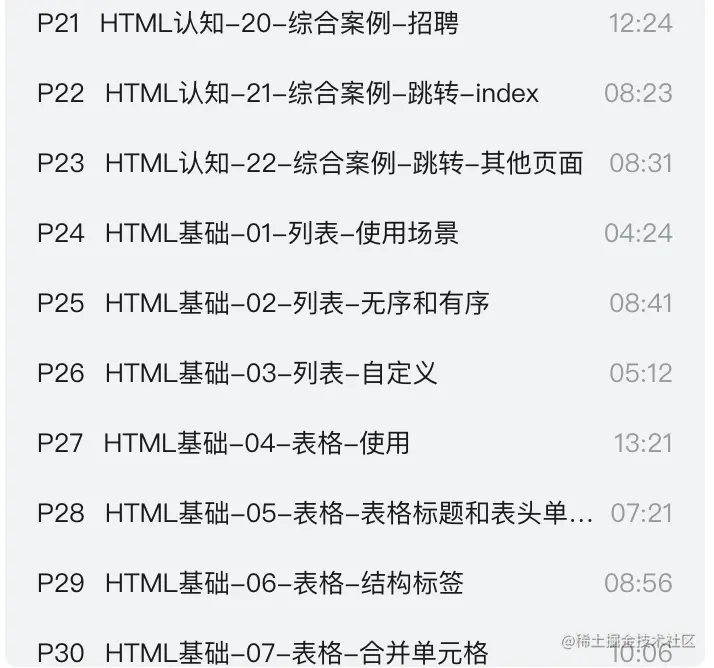Play P21 HTML认知-20-综合案例-招聘

280,24
